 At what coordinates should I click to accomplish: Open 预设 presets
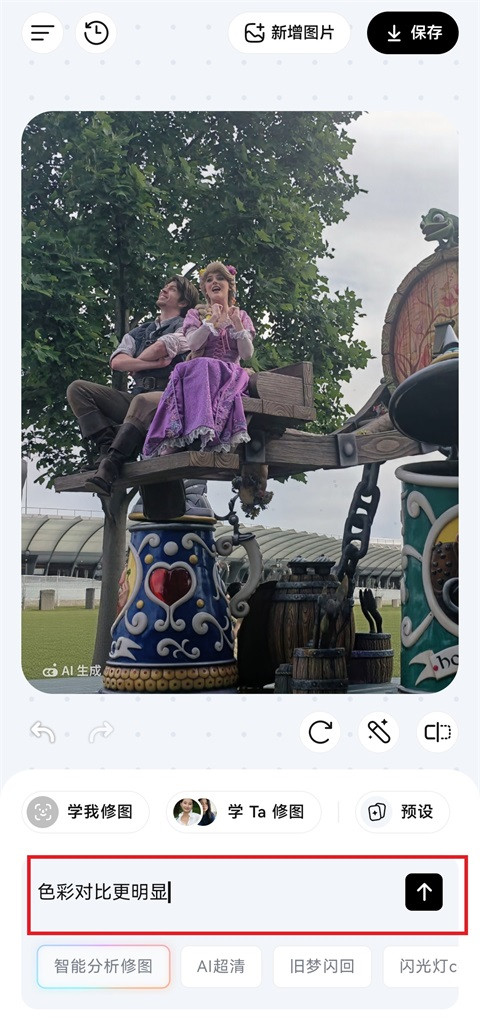(x=402, y=812)
